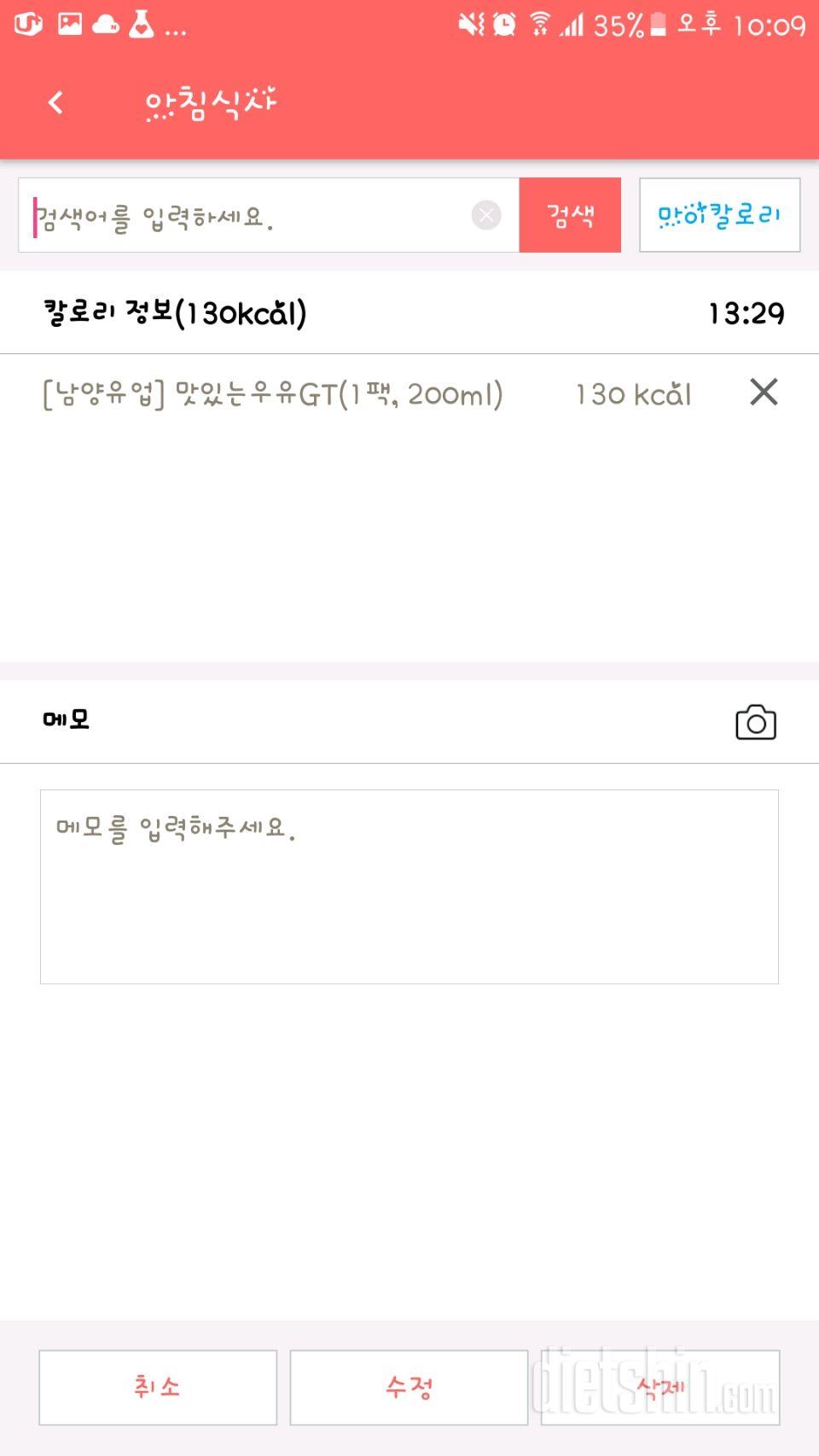The height and width of the screenshot is (1456, 819).
Task: Open the 맛아칼로리 button
Action: click(x=719, y=215)
